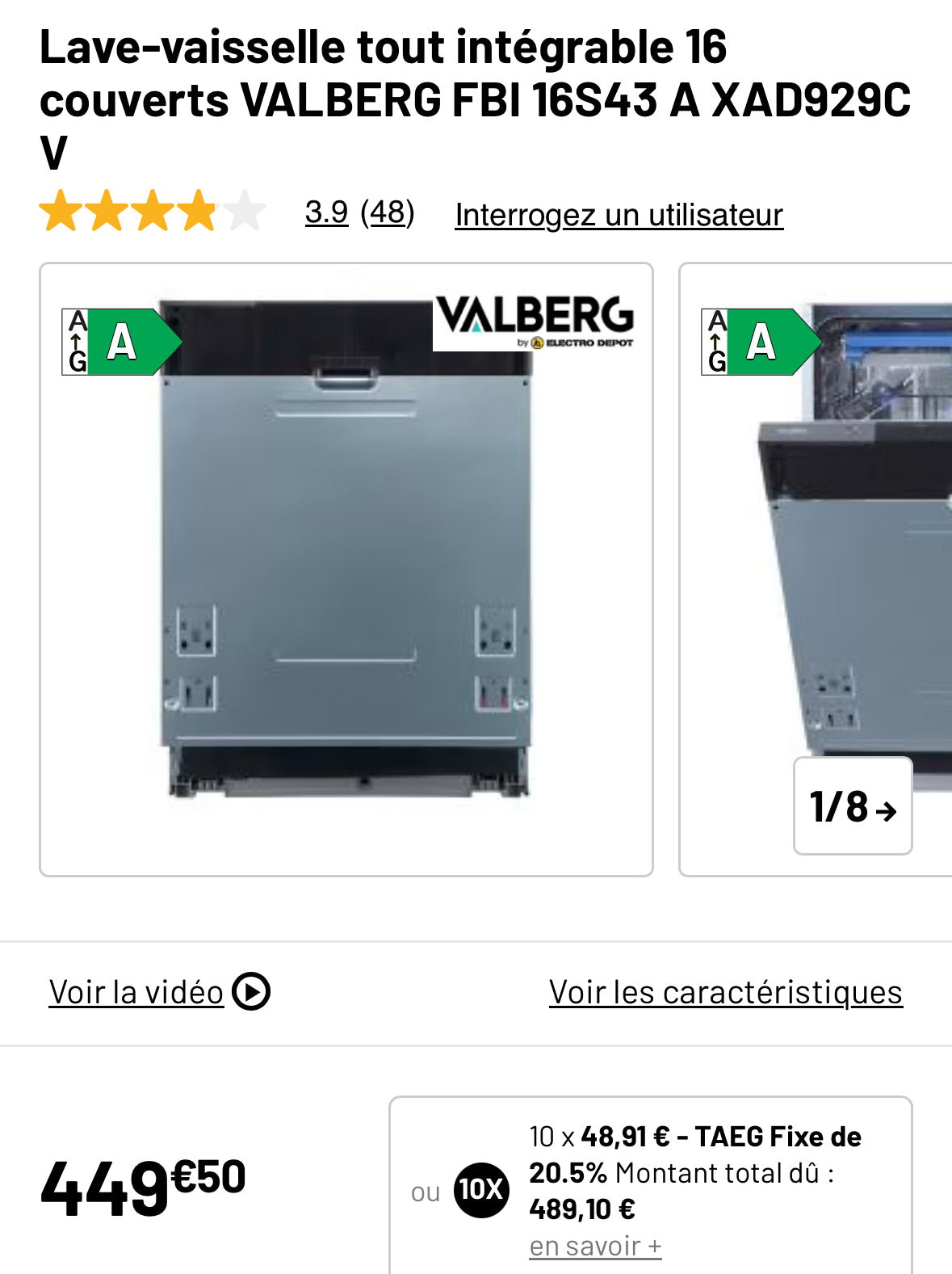Go to next image via 1/8 arrow
The height and width of the screenshot is (1274, 952).
click(853, 806)
